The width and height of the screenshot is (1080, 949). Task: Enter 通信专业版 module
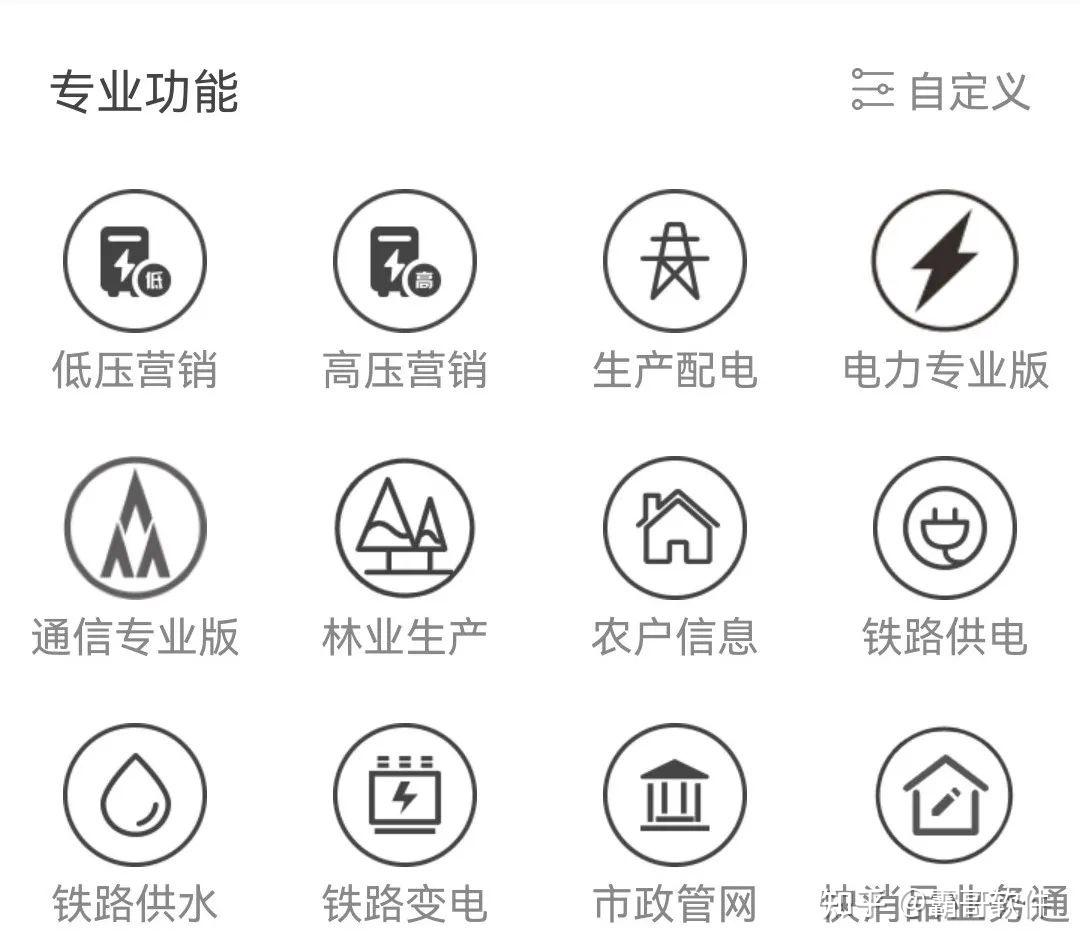point(135,528)
